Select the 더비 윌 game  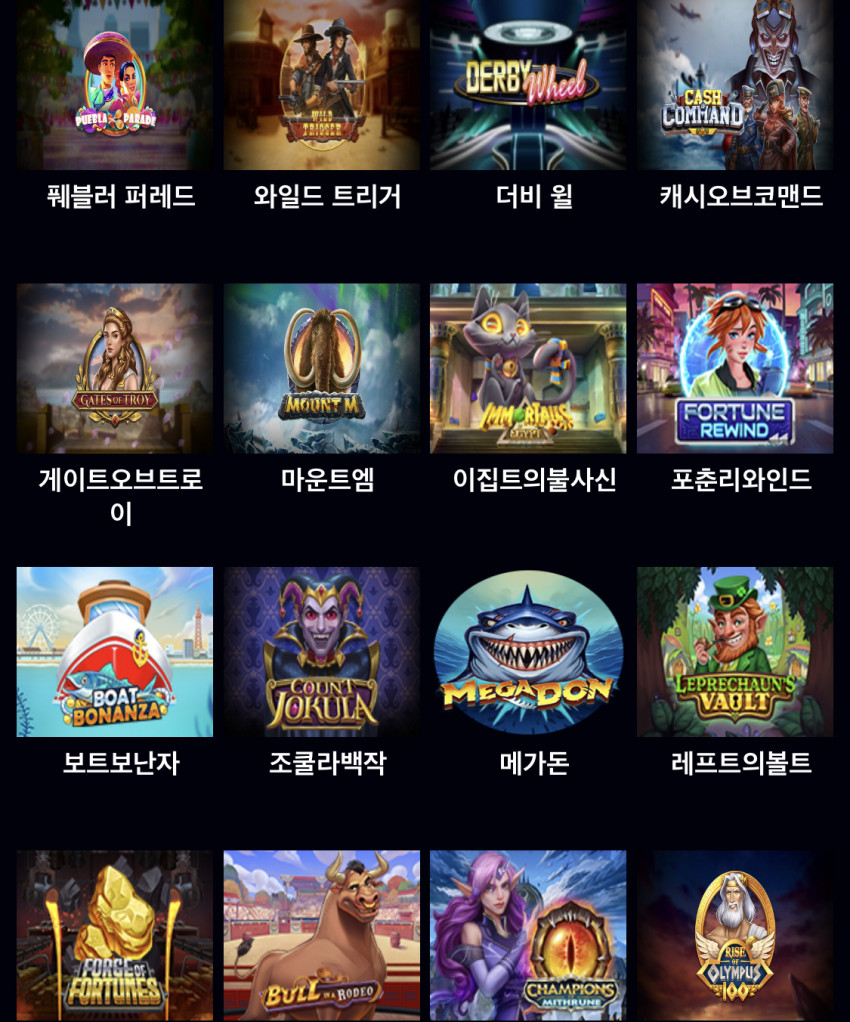click(528, 85)
